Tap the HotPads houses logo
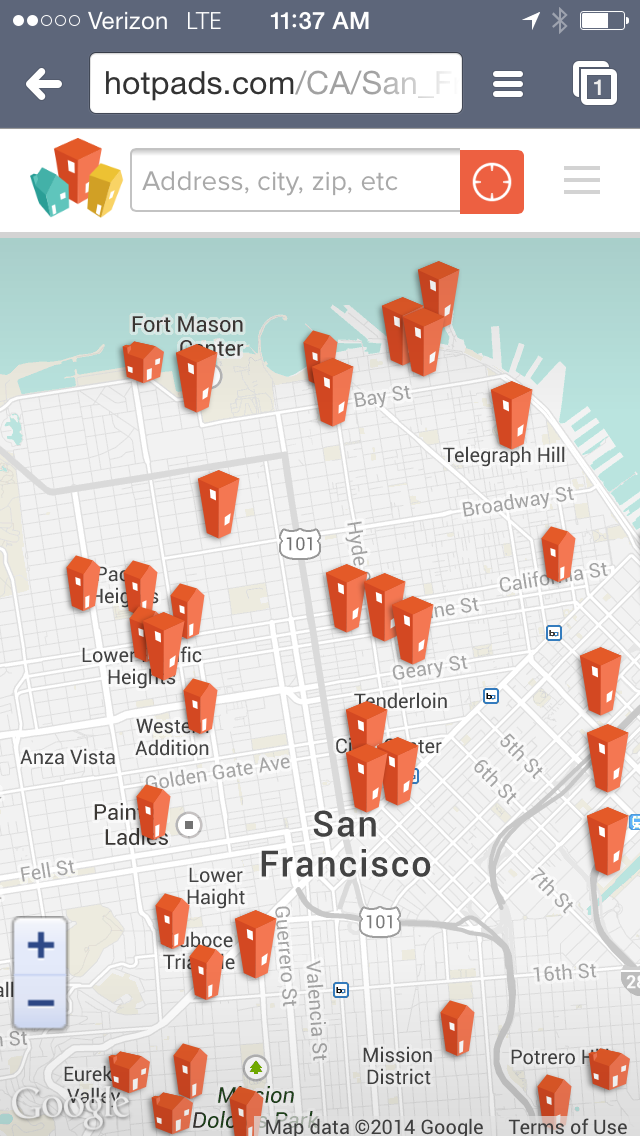The image size is (640, 1136). 76,180
